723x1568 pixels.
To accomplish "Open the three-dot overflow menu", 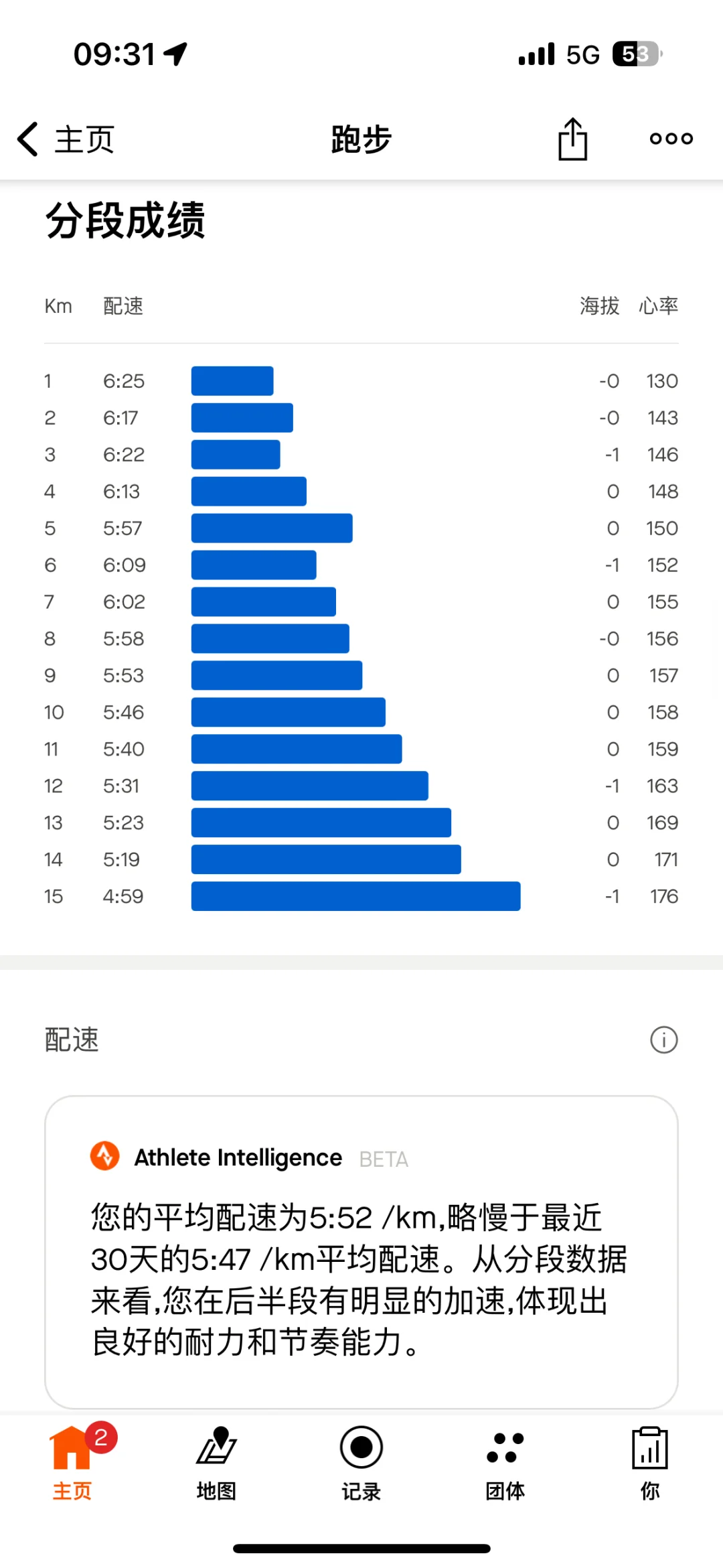I will [671, 139].
